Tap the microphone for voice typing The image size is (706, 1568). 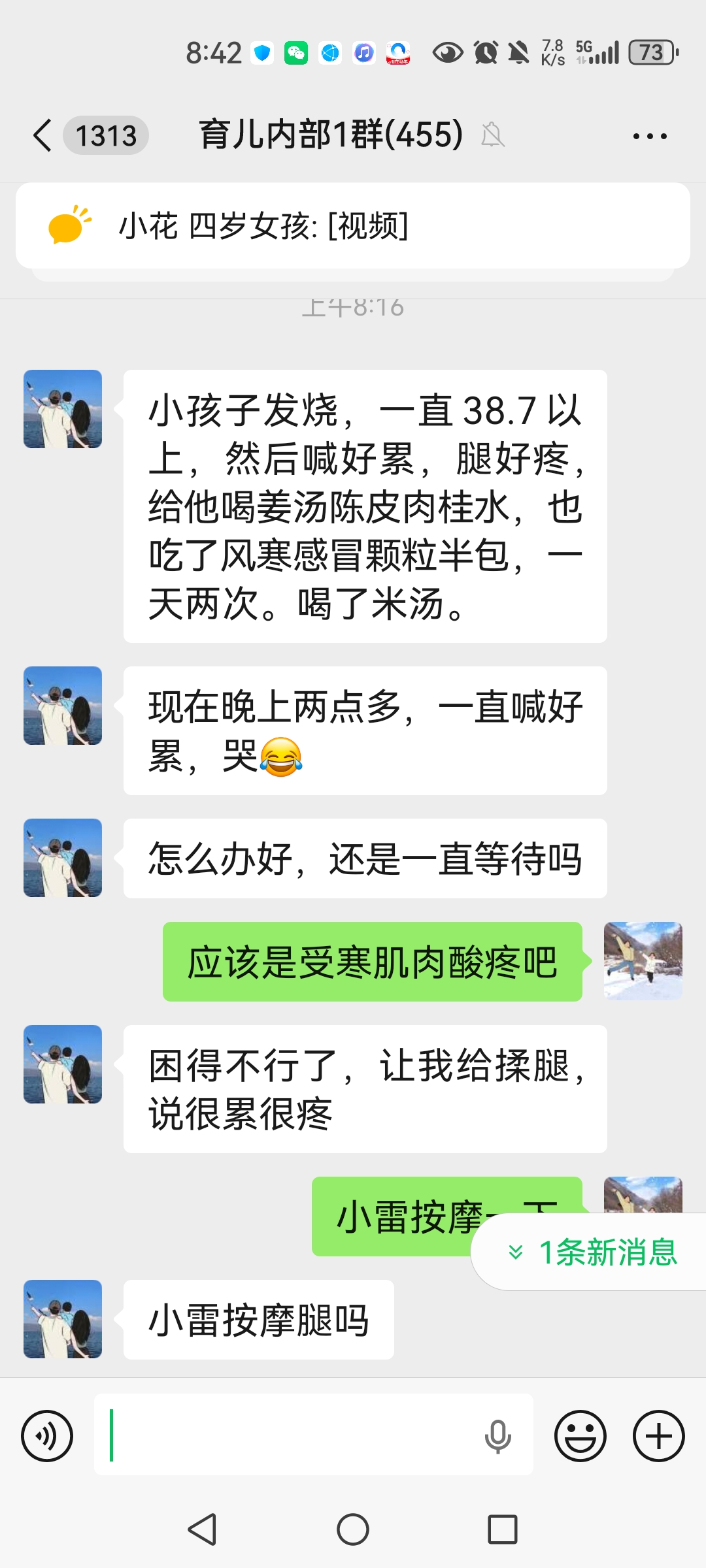click(x=497, y=1435)
